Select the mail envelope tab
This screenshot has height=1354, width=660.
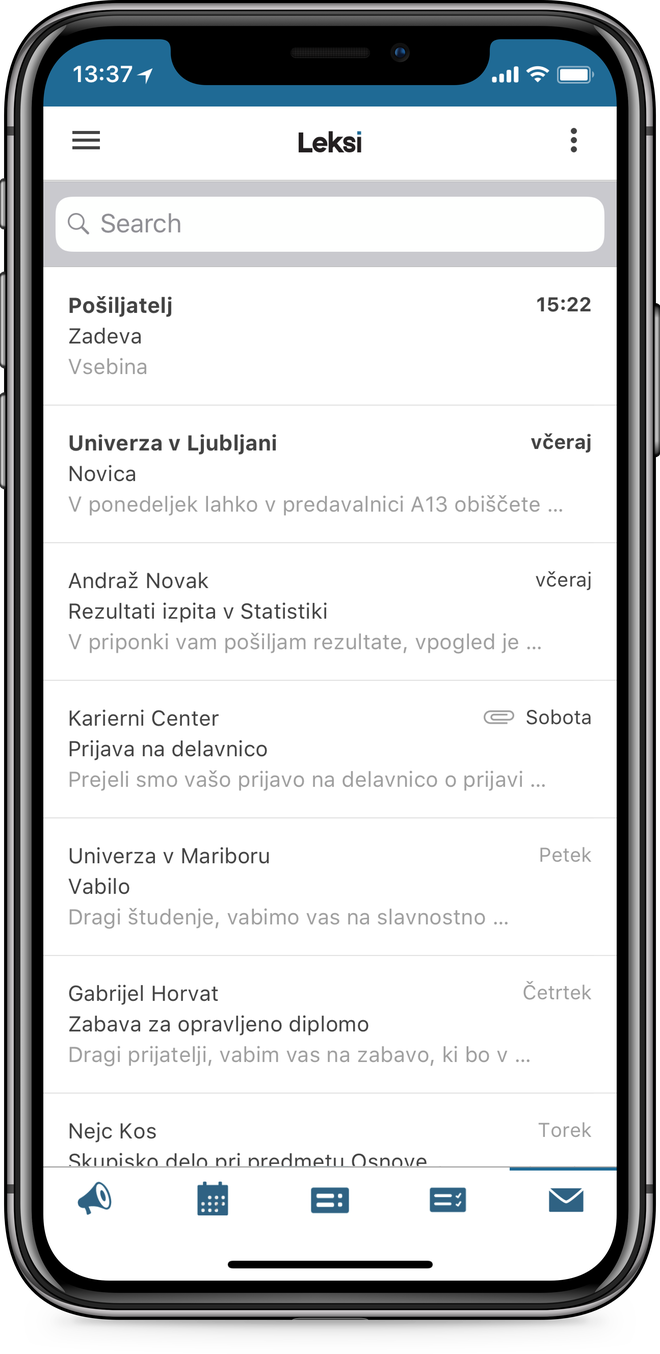click(x=566, y=1199)
